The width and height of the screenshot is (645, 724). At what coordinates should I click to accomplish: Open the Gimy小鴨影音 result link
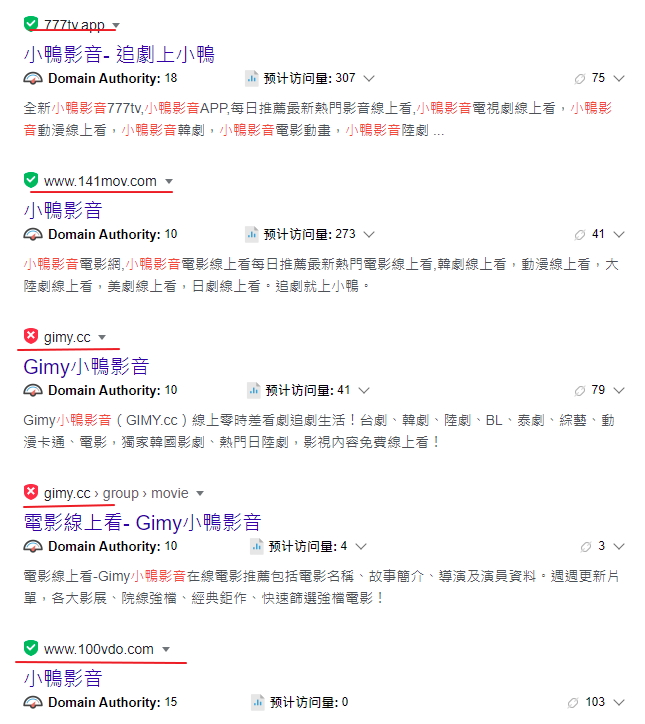click(86, 366)
